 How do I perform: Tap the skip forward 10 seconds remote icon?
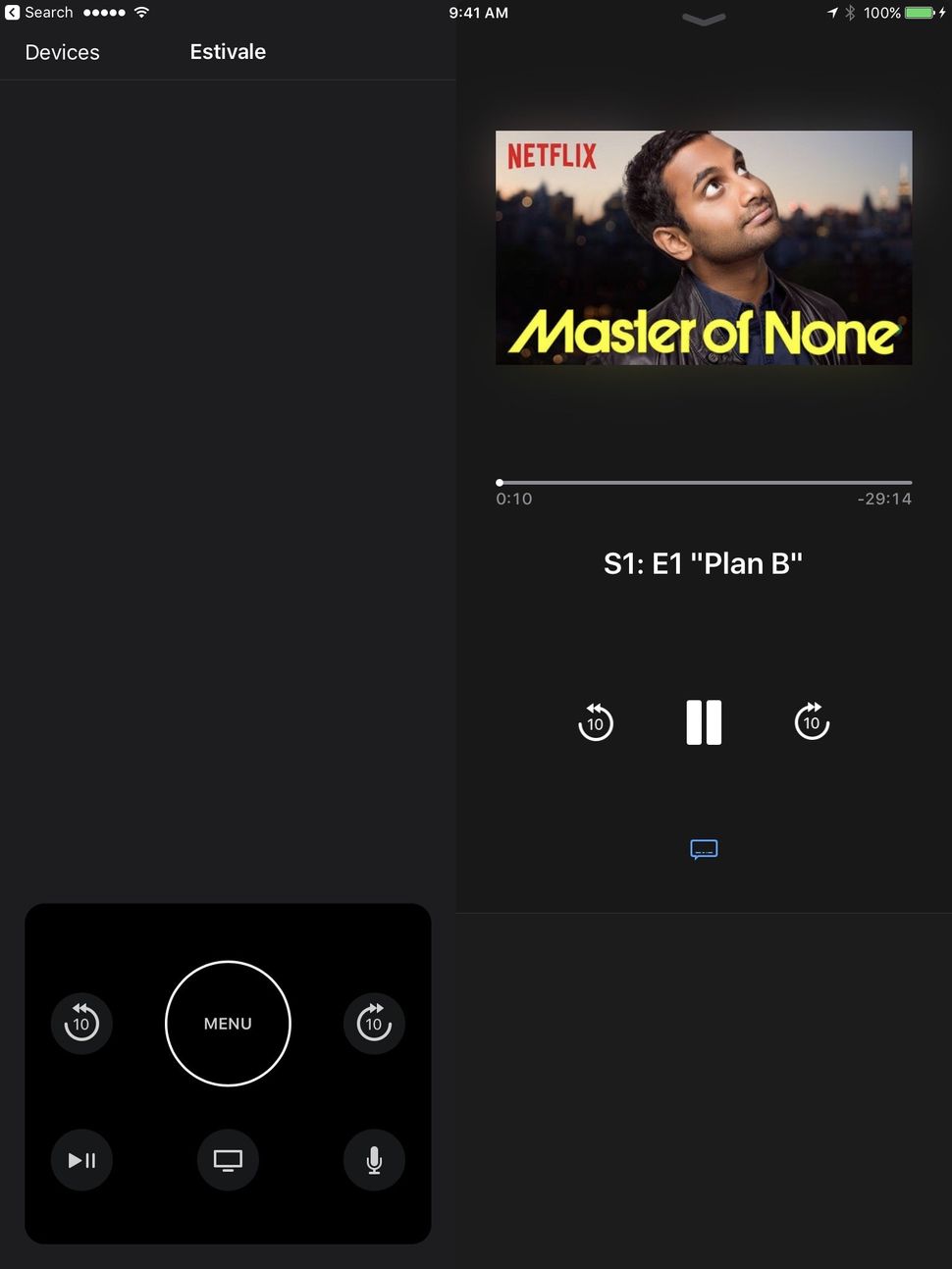(x=374, y=1024)
